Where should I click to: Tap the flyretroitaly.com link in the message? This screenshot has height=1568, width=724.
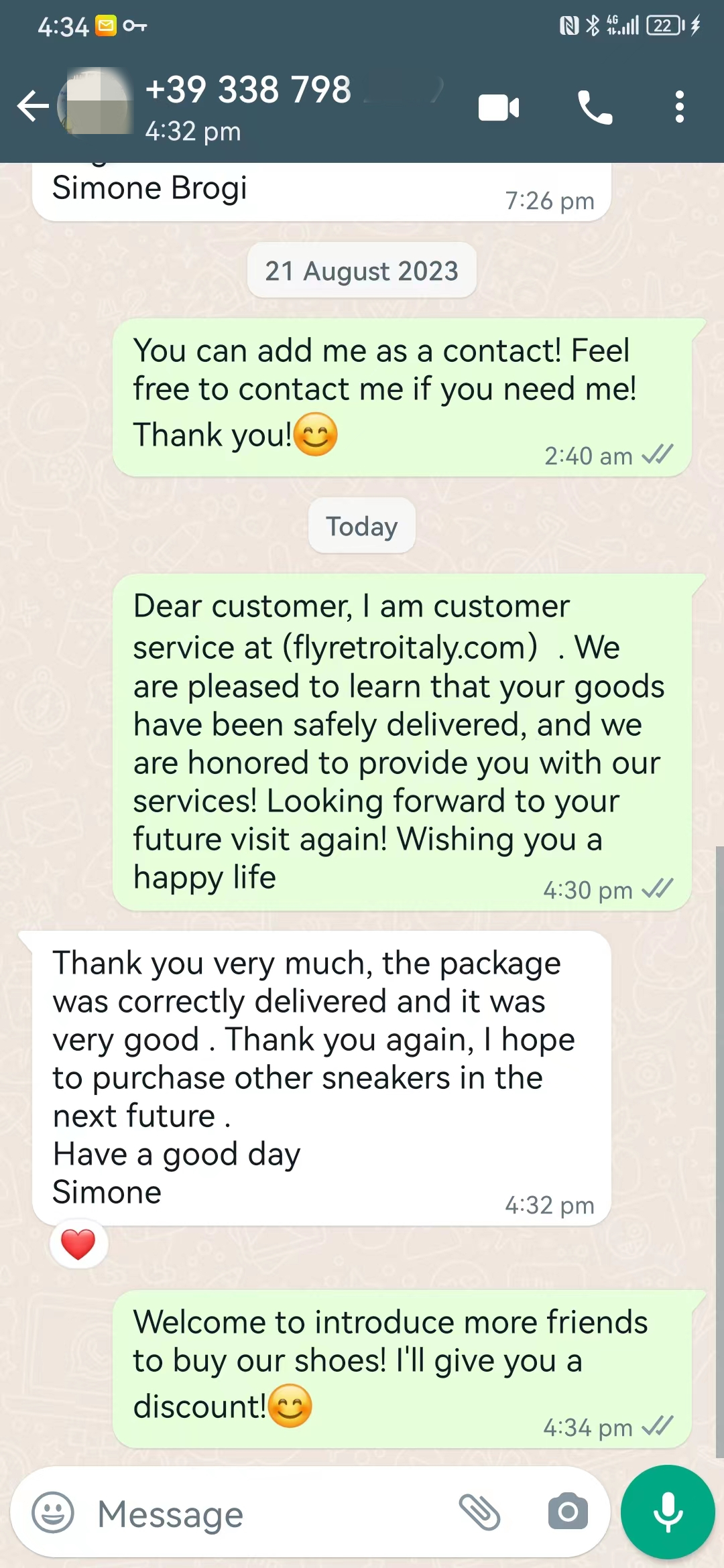click(x=410, y=647)
